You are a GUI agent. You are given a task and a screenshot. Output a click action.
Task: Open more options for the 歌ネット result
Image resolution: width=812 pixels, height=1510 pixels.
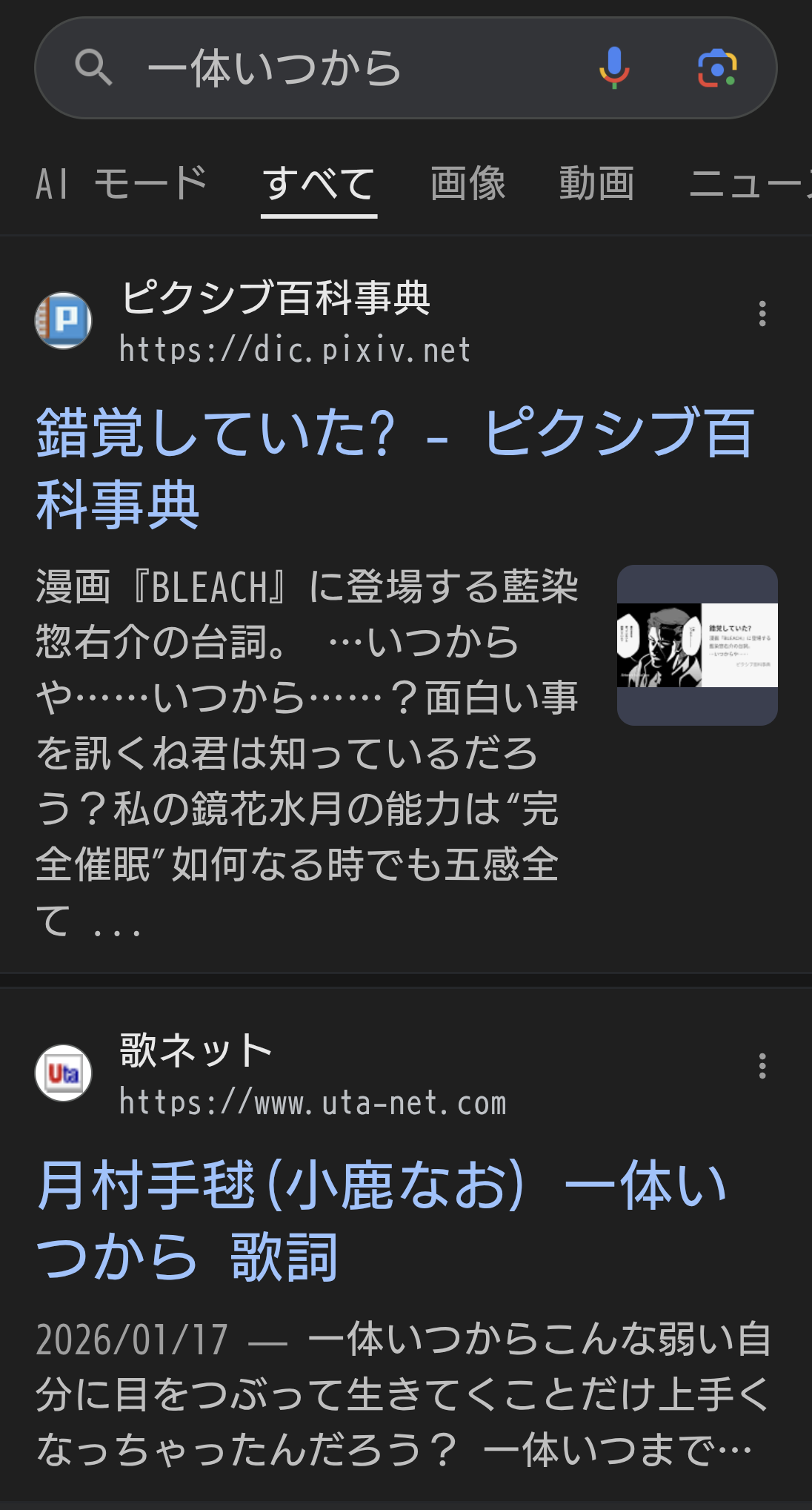pos(762,1066)
